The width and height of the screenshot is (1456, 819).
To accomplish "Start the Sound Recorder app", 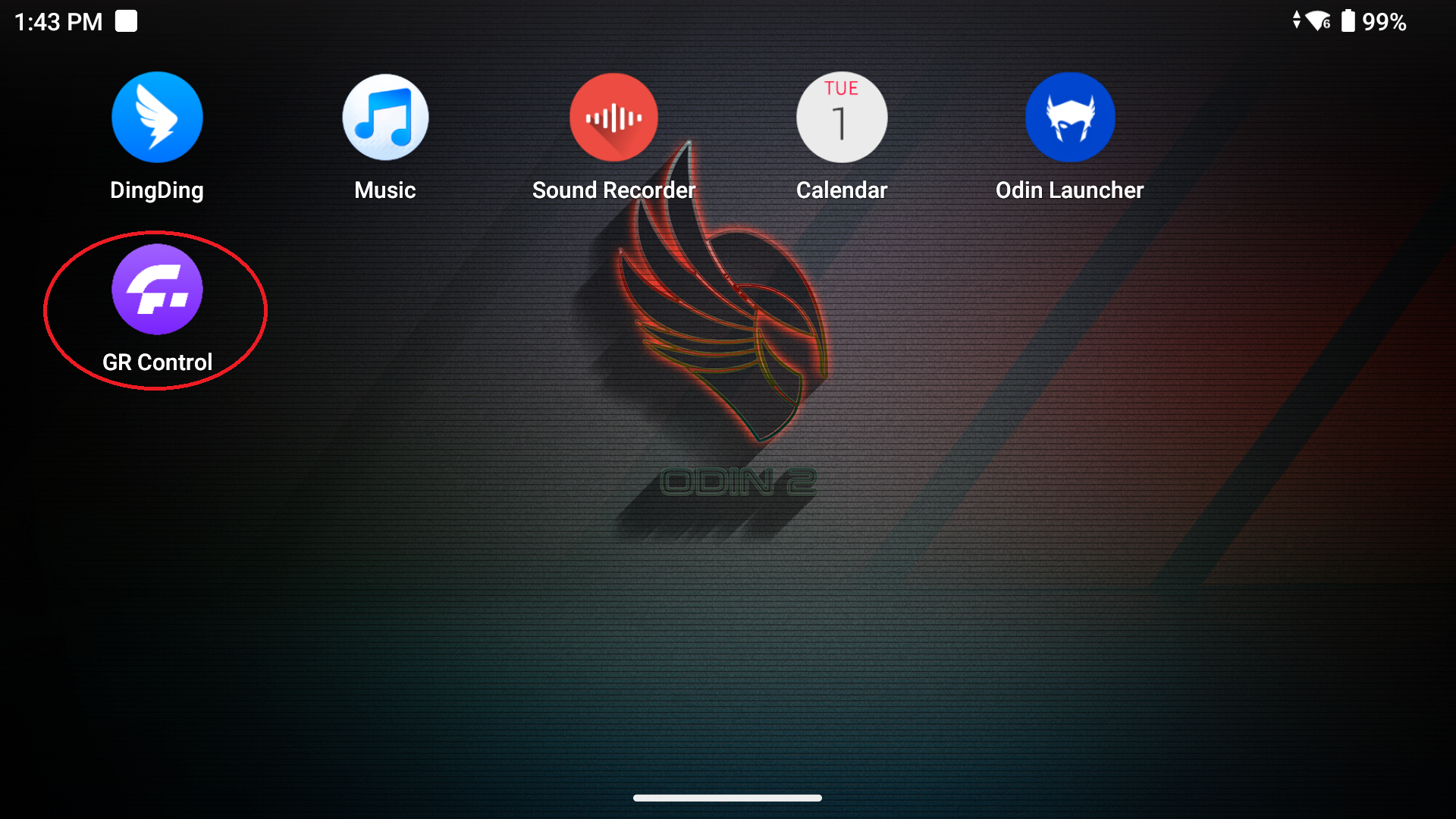I will [x=613, y=118].
